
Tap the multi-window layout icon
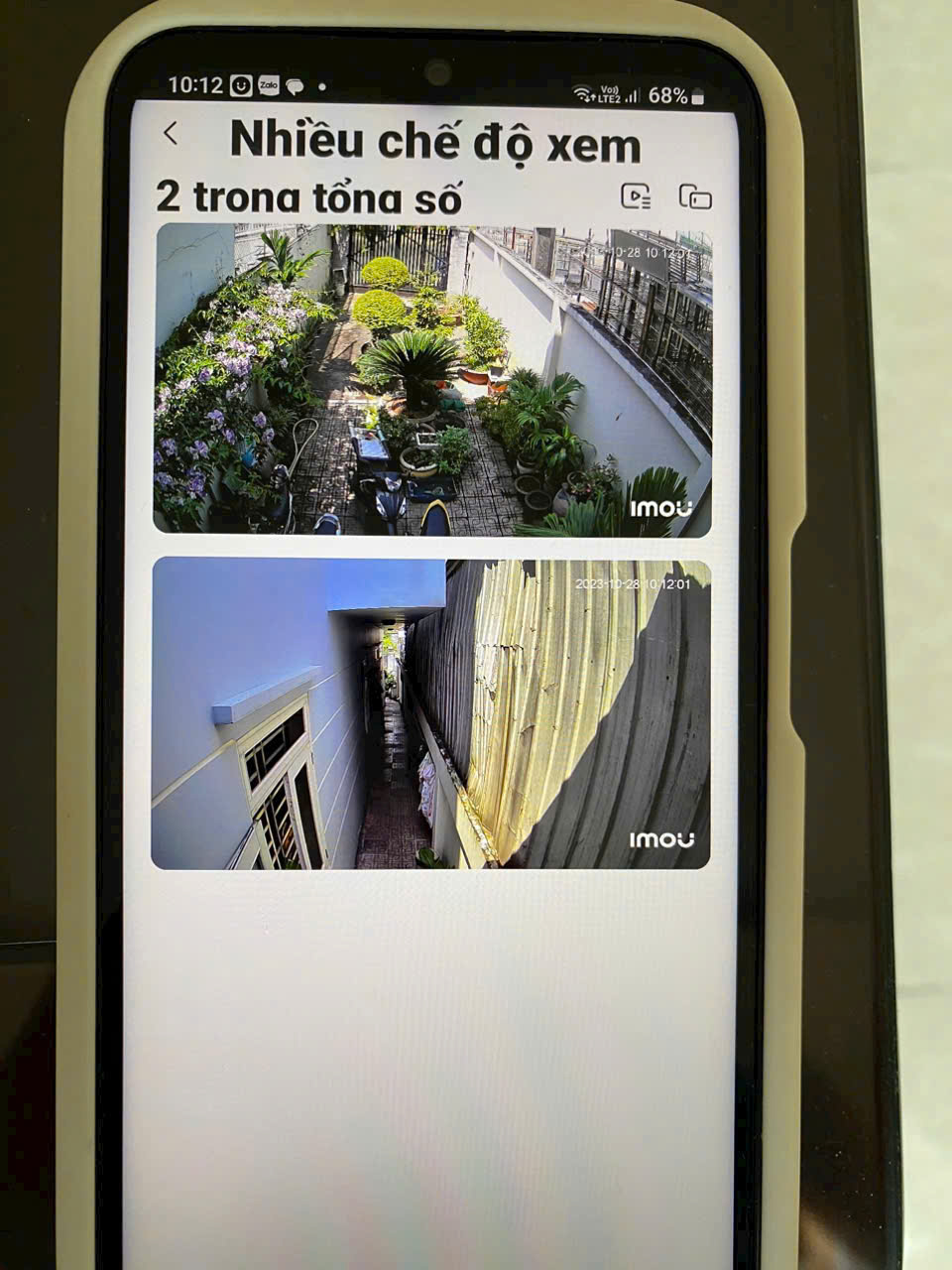(x=695, y=197)
